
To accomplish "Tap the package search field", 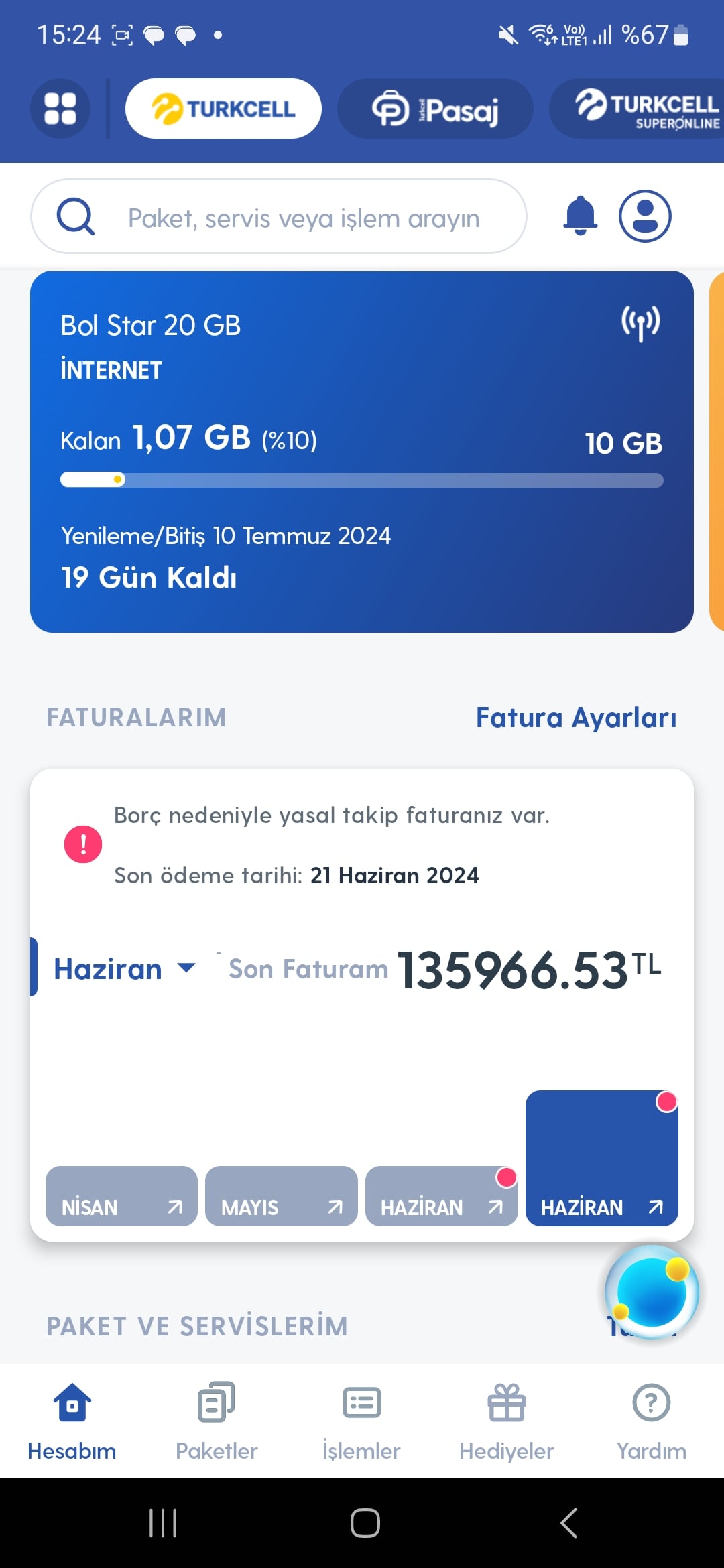I will pos(279,216).
